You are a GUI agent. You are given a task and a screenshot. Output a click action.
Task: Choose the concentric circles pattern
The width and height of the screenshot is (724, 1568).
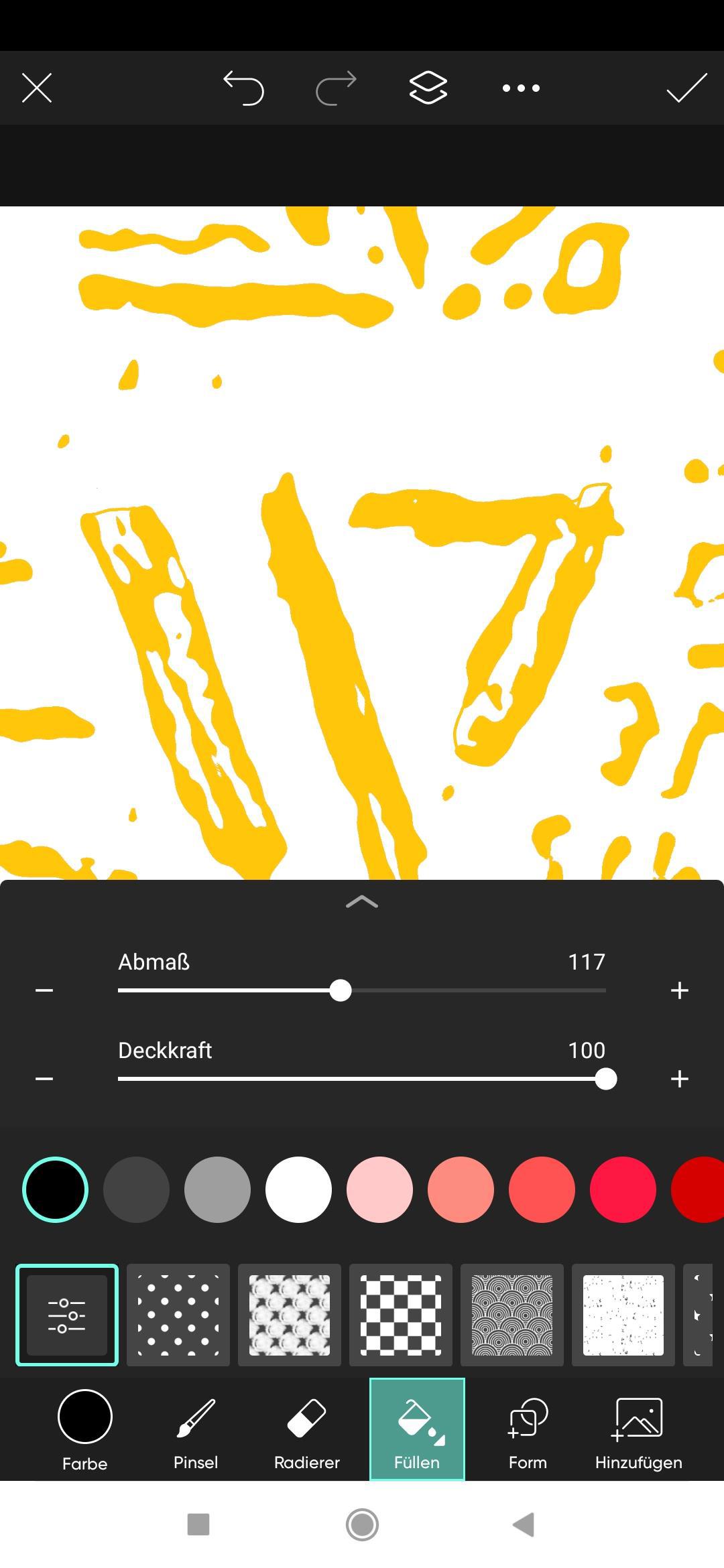point(512,1315)
